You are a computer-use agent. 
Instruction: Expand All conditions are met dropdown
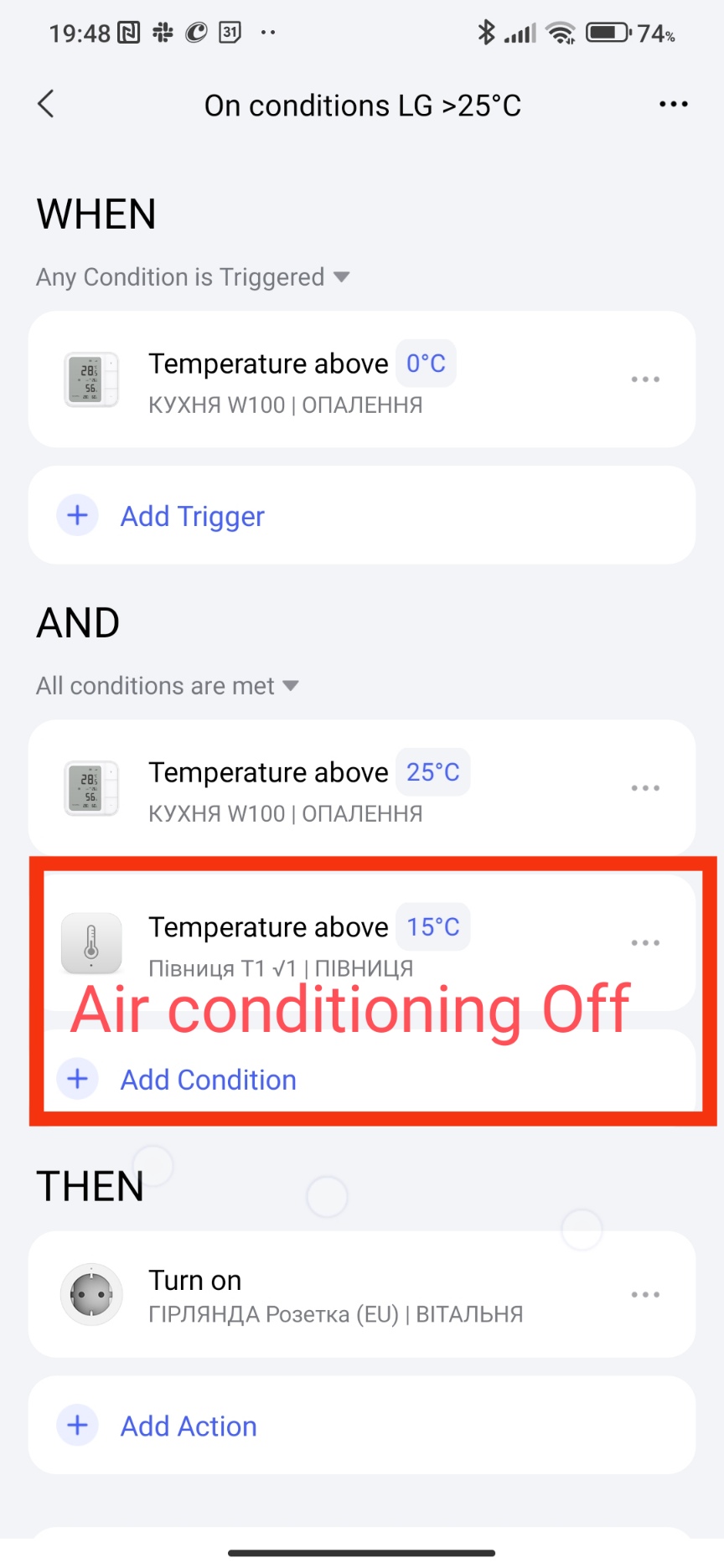tap(168, 686)
